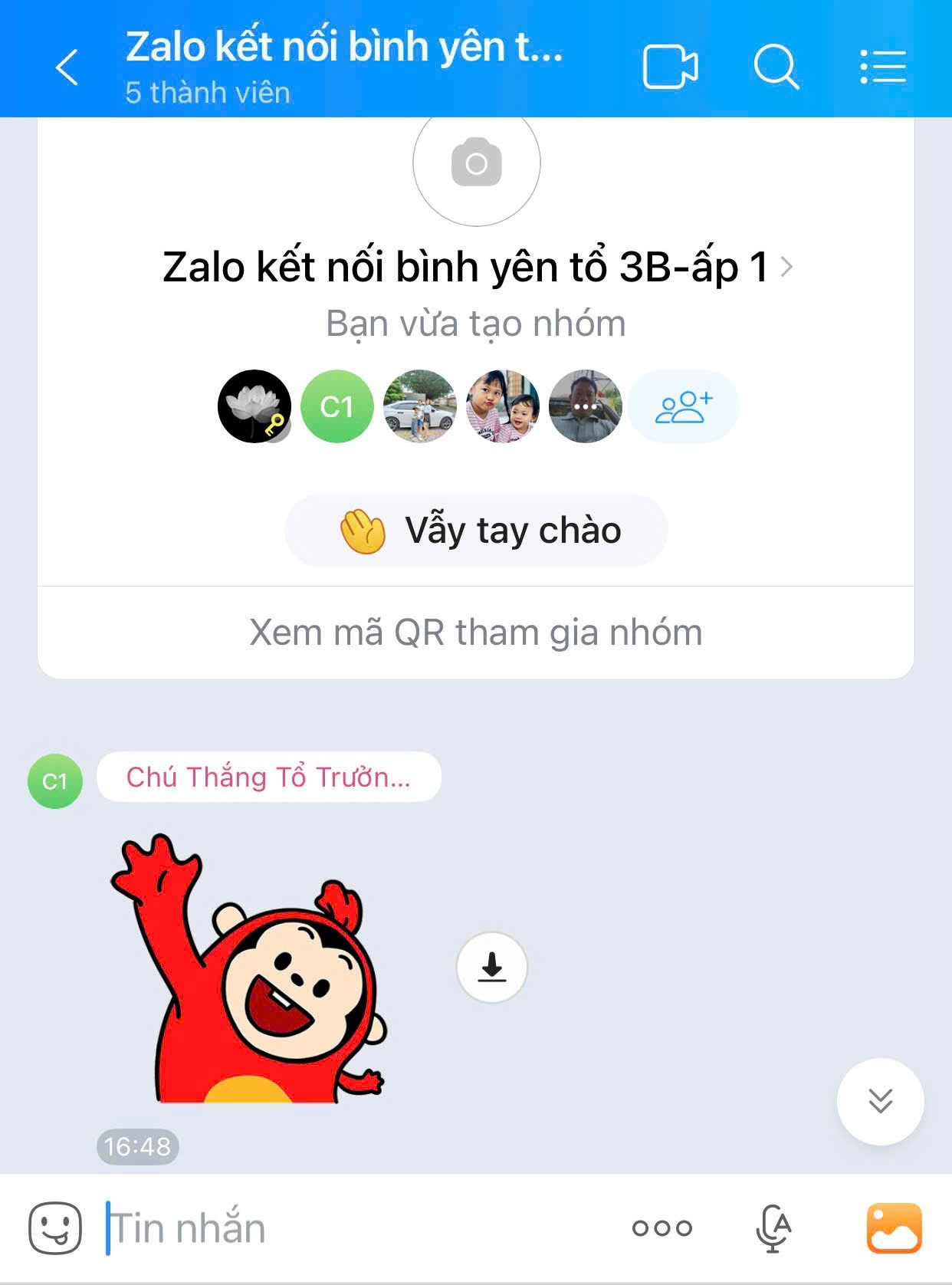Open the group options menu
This screenshot has height=1285, width=952.
click(x=883, y=67)
